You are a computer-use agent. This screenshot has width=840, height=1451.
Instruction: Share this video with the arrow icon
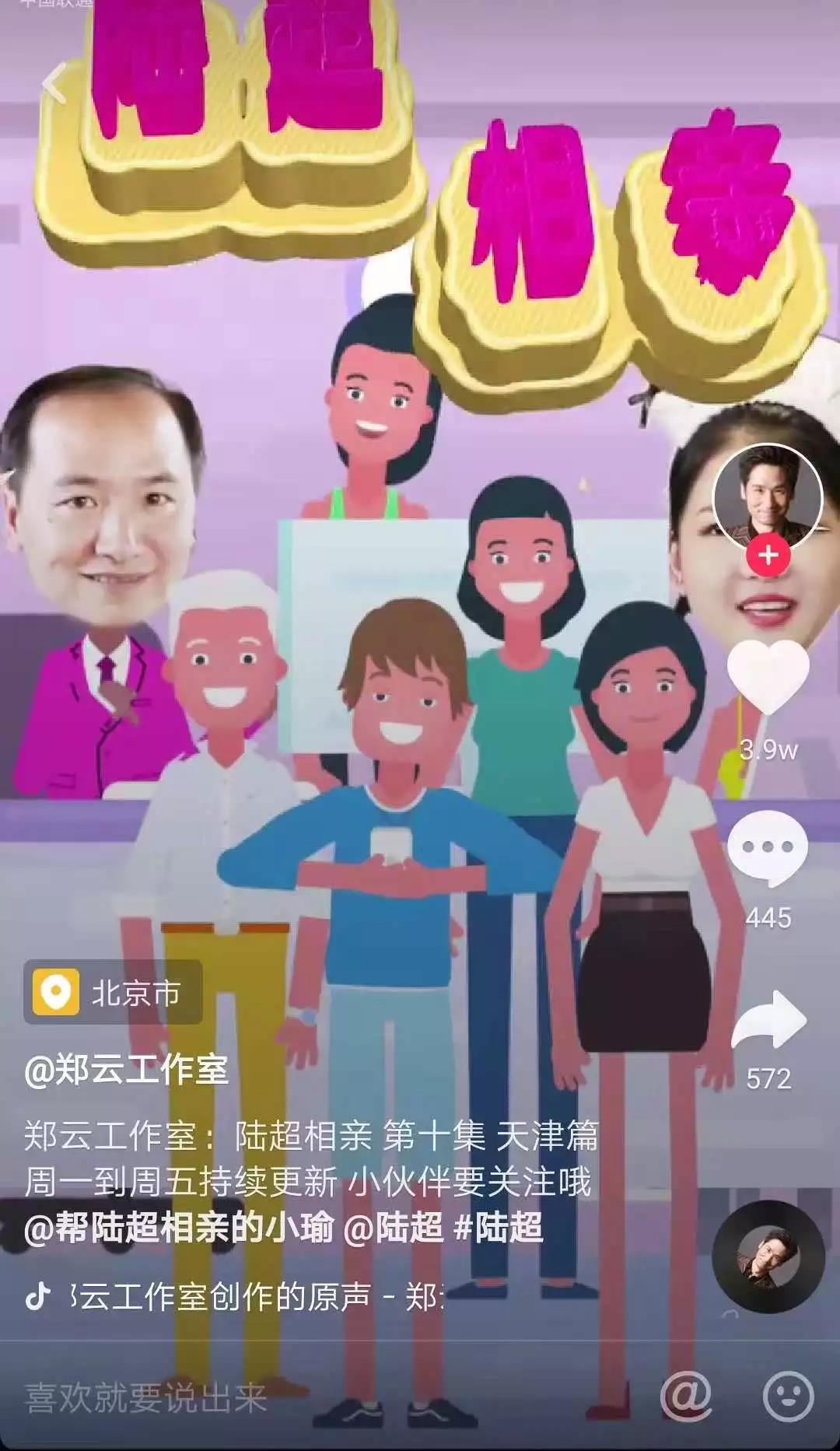tap(769, 1021)
